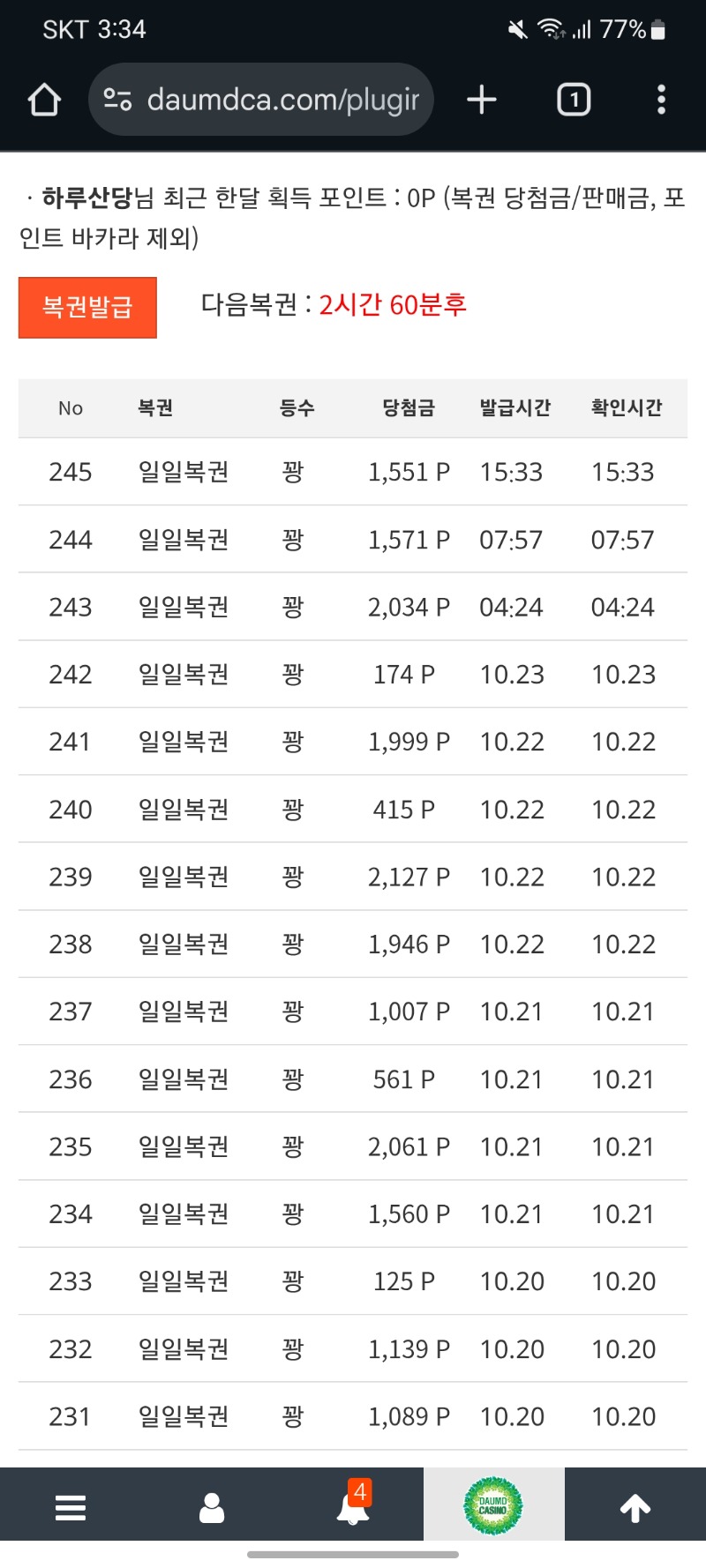The image size is (706, 1568).
Task: Tap the 복권발급 button
Action: coord(87,308)
